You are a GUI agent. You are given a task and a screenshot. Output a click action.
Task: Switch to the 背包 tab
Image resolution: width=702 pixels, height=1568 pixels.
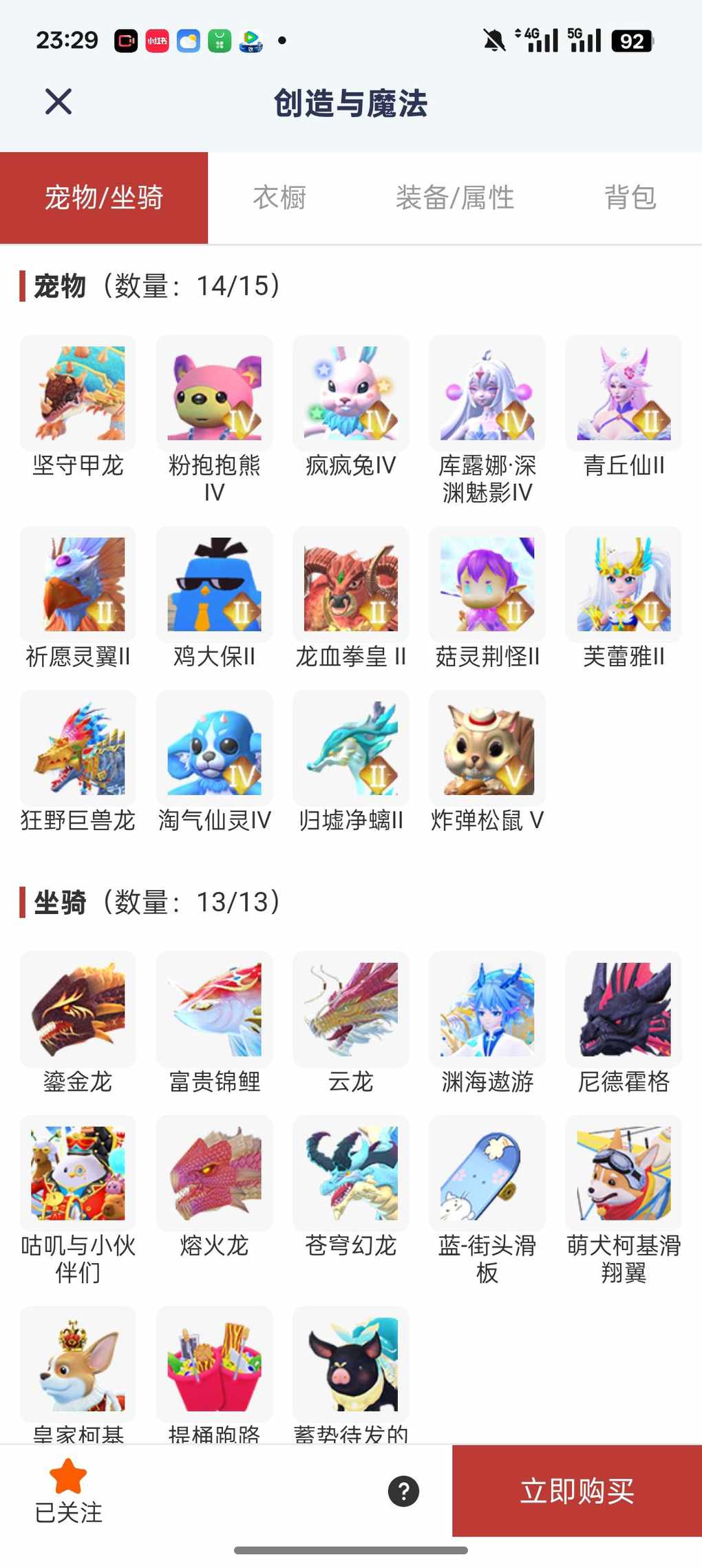(x=630, y=198)
